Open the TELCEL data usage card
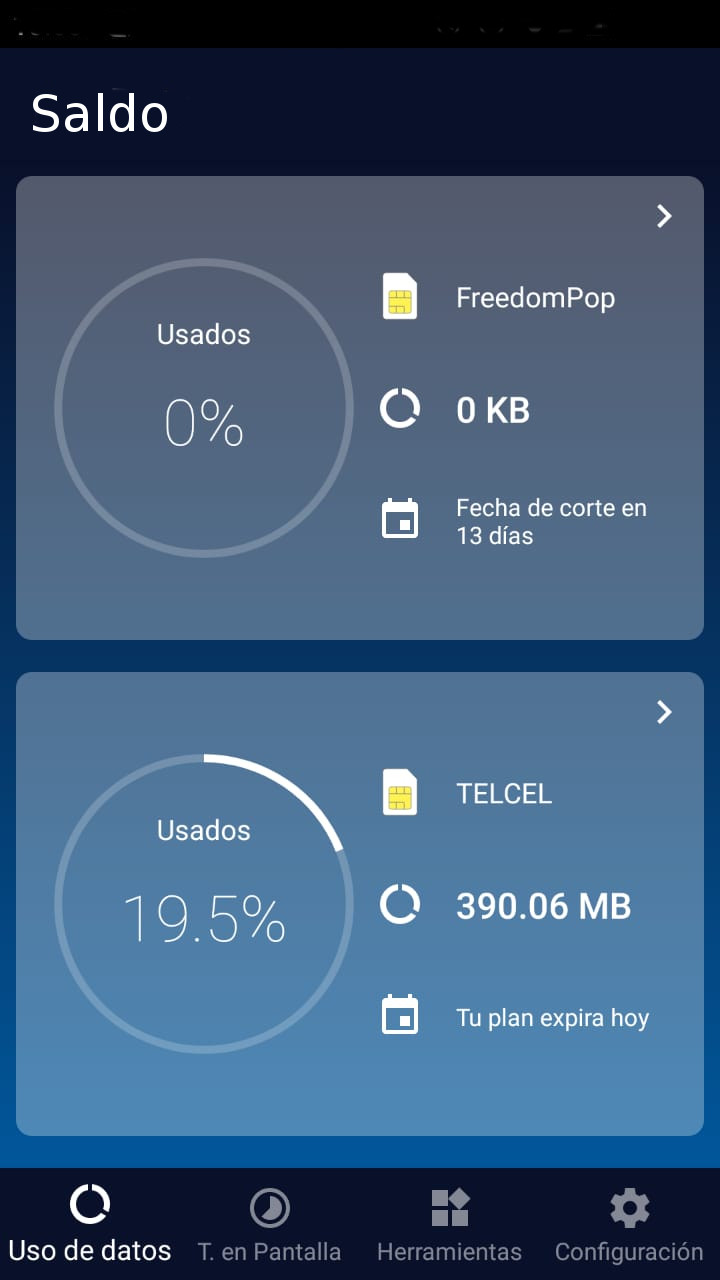The width and height of the screenshot is (720, 1280). (360, 904)
